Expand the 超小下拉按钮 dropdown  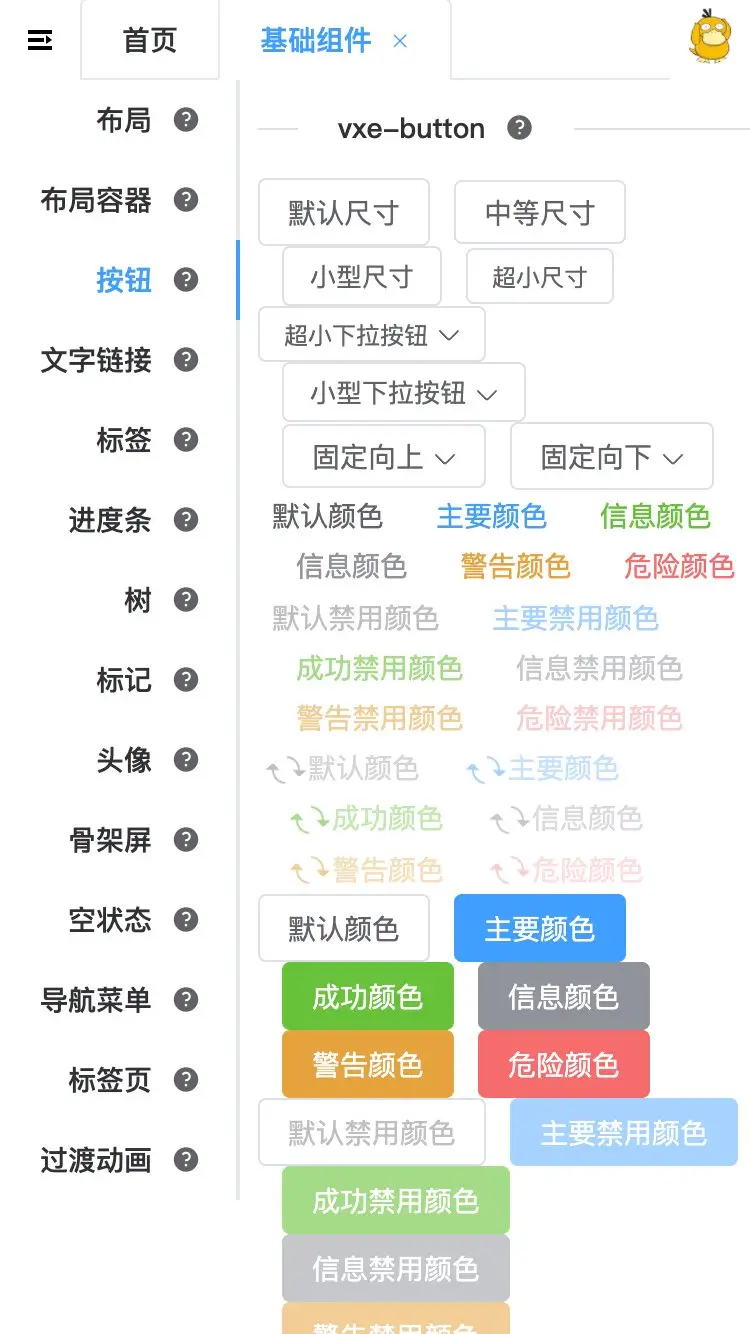[x=372, y=335]
